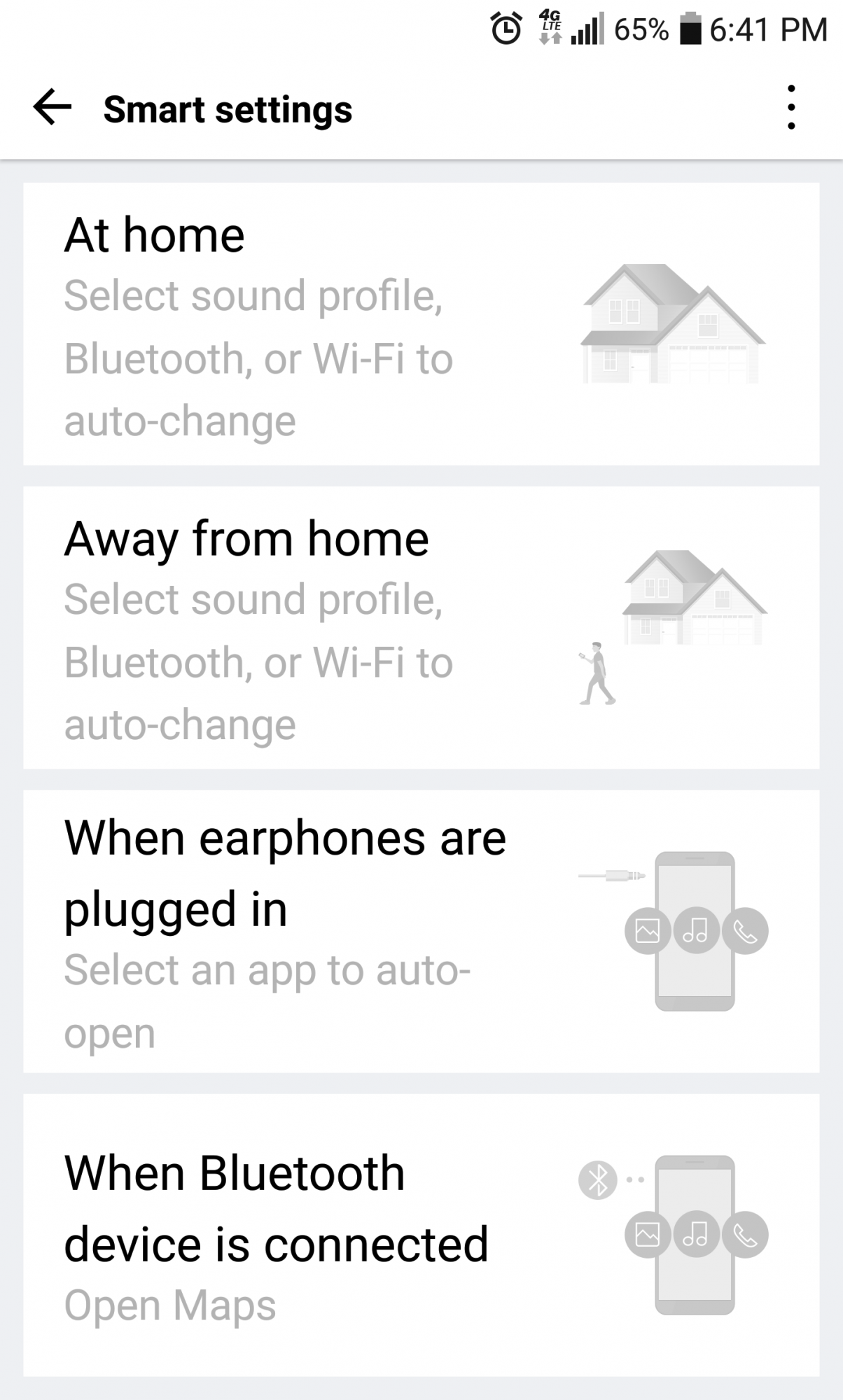This screenshot has height=1400, width=843.
Task: Go back from Smart settings
Action: point(53,108)
